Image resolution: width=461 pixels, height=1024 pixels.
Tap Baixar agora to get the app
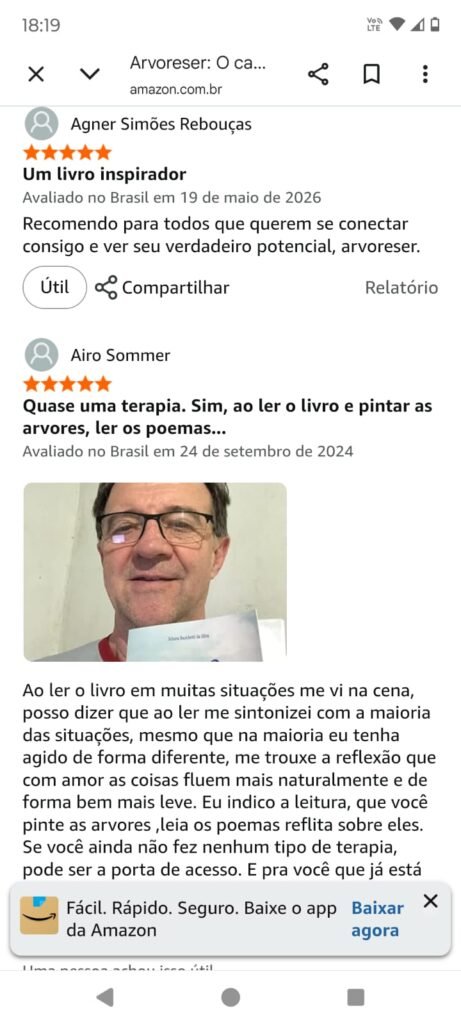(x=377, y=920)
